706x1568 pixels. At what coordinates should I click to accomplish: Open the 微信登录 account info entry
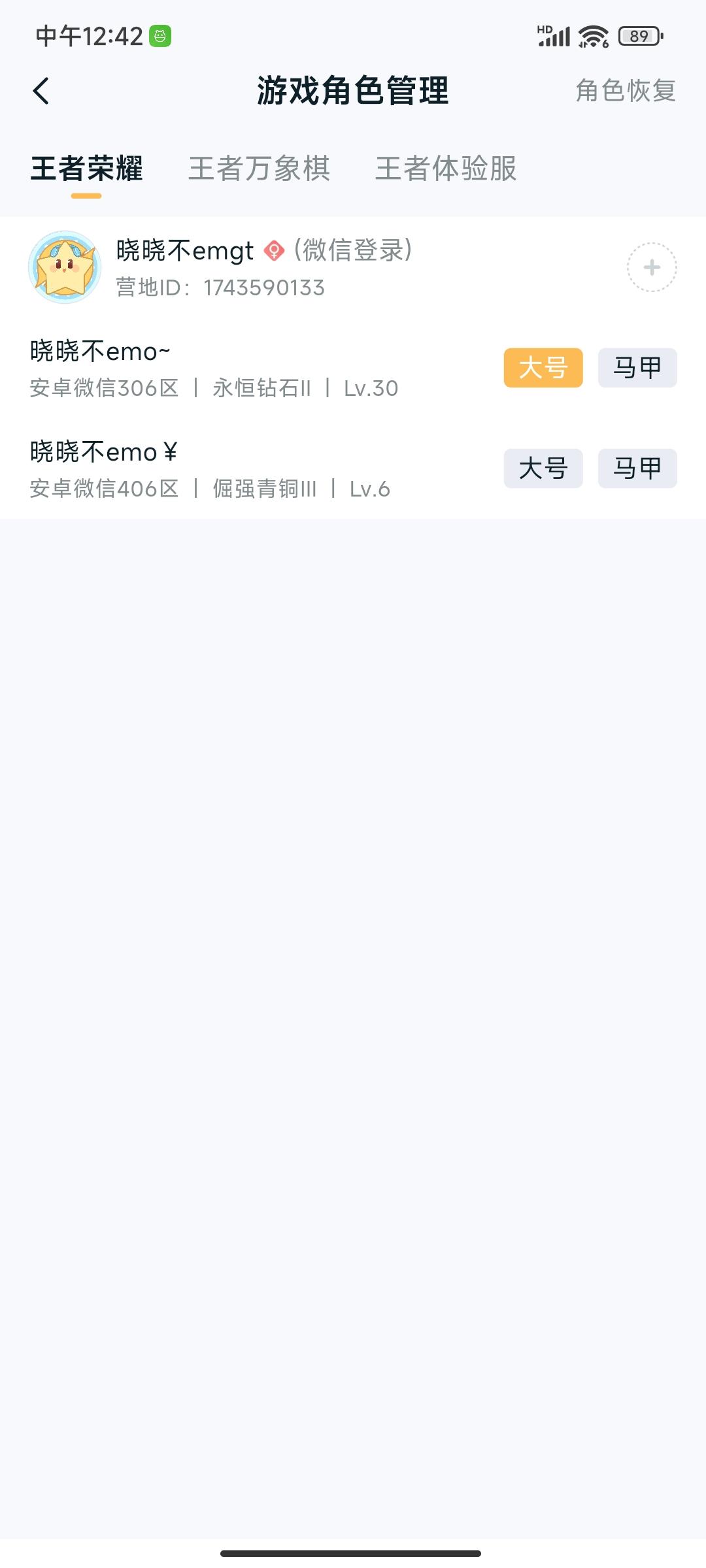[x=353, y=250]
